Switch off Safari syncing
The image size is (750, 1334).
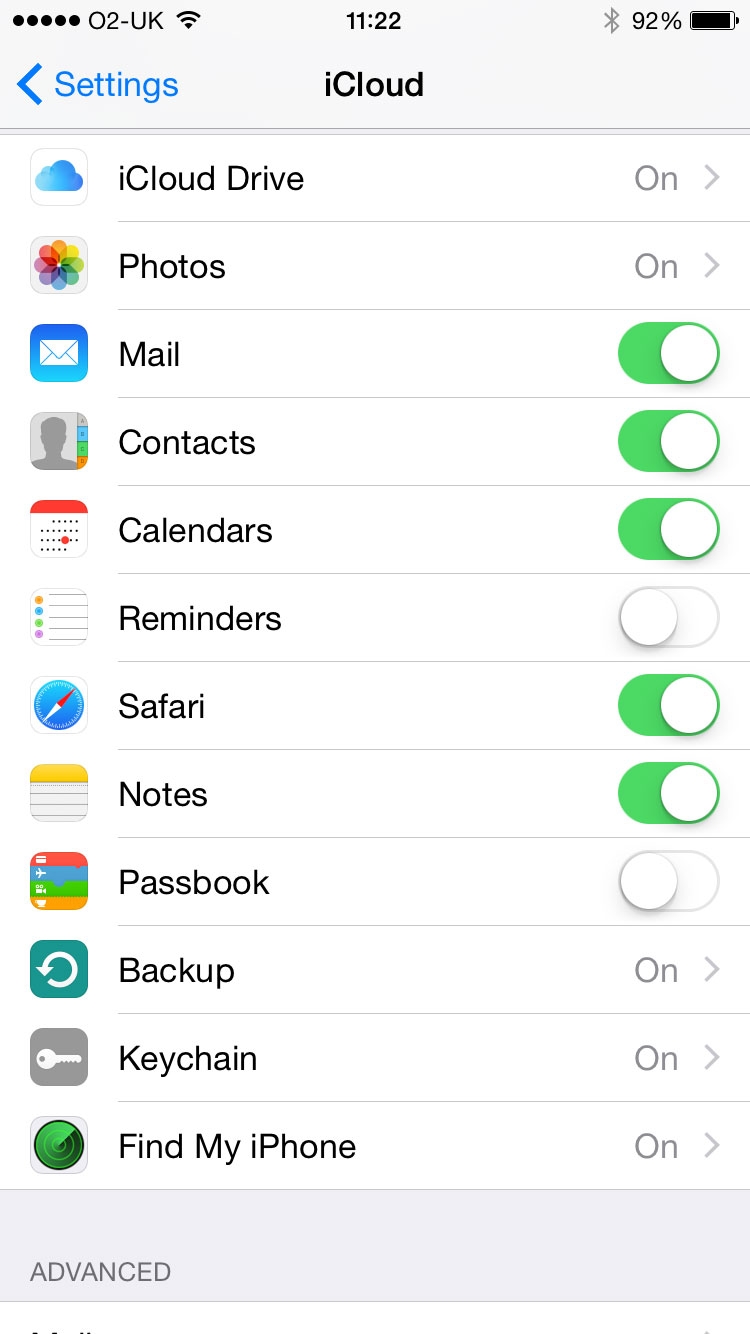[669, 706]
